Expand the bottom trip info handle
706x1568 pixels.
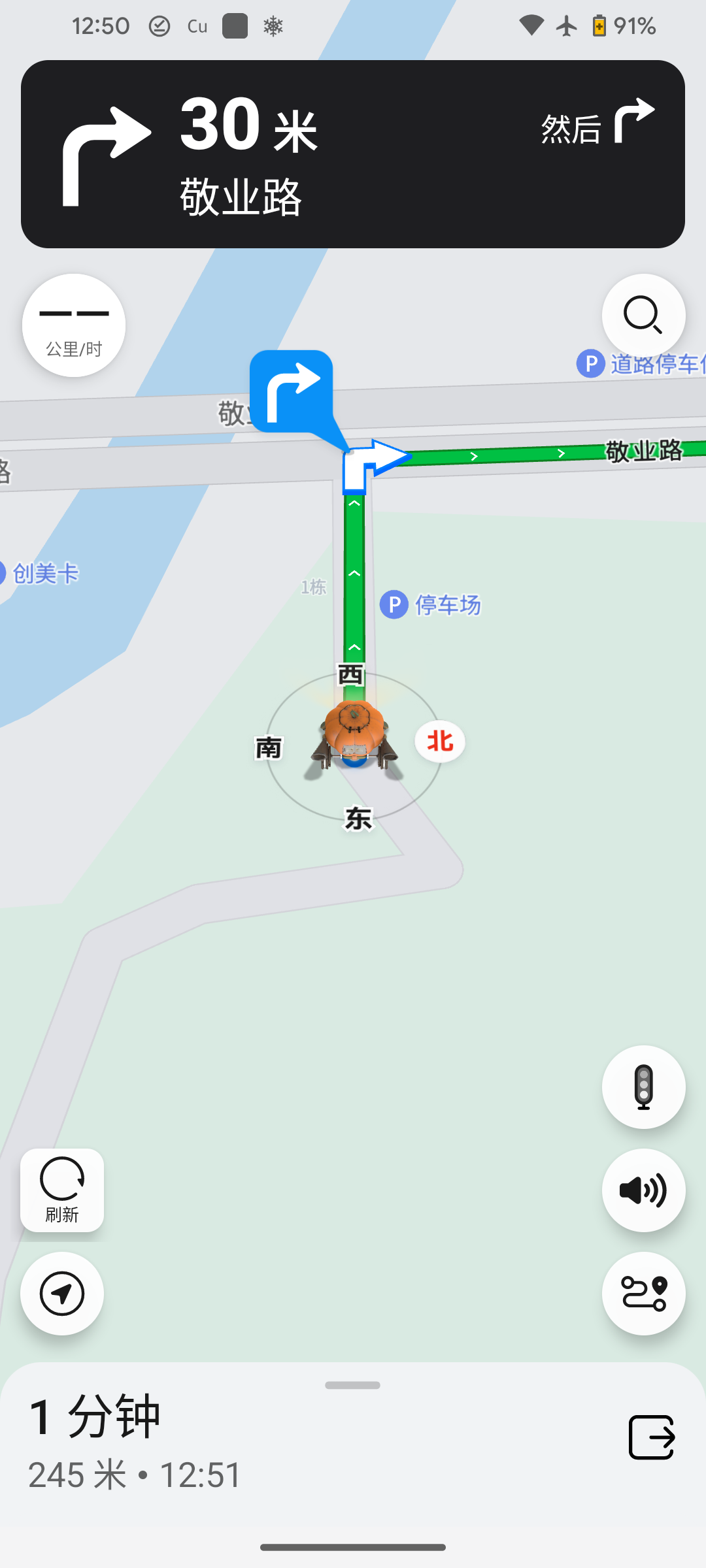[352, 1385]
